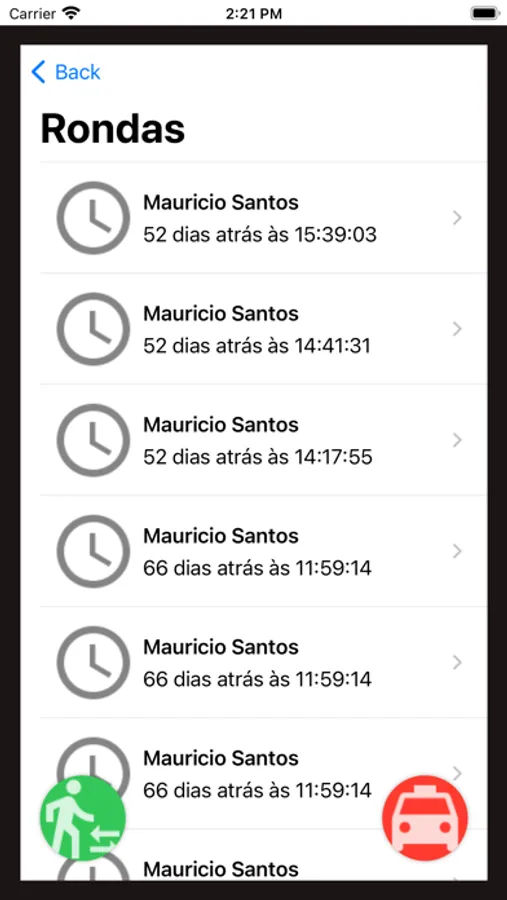Open the round from 52 dias atrás às 14:41:31
This screenshot has width=507, height=900.
click(264, 329)
